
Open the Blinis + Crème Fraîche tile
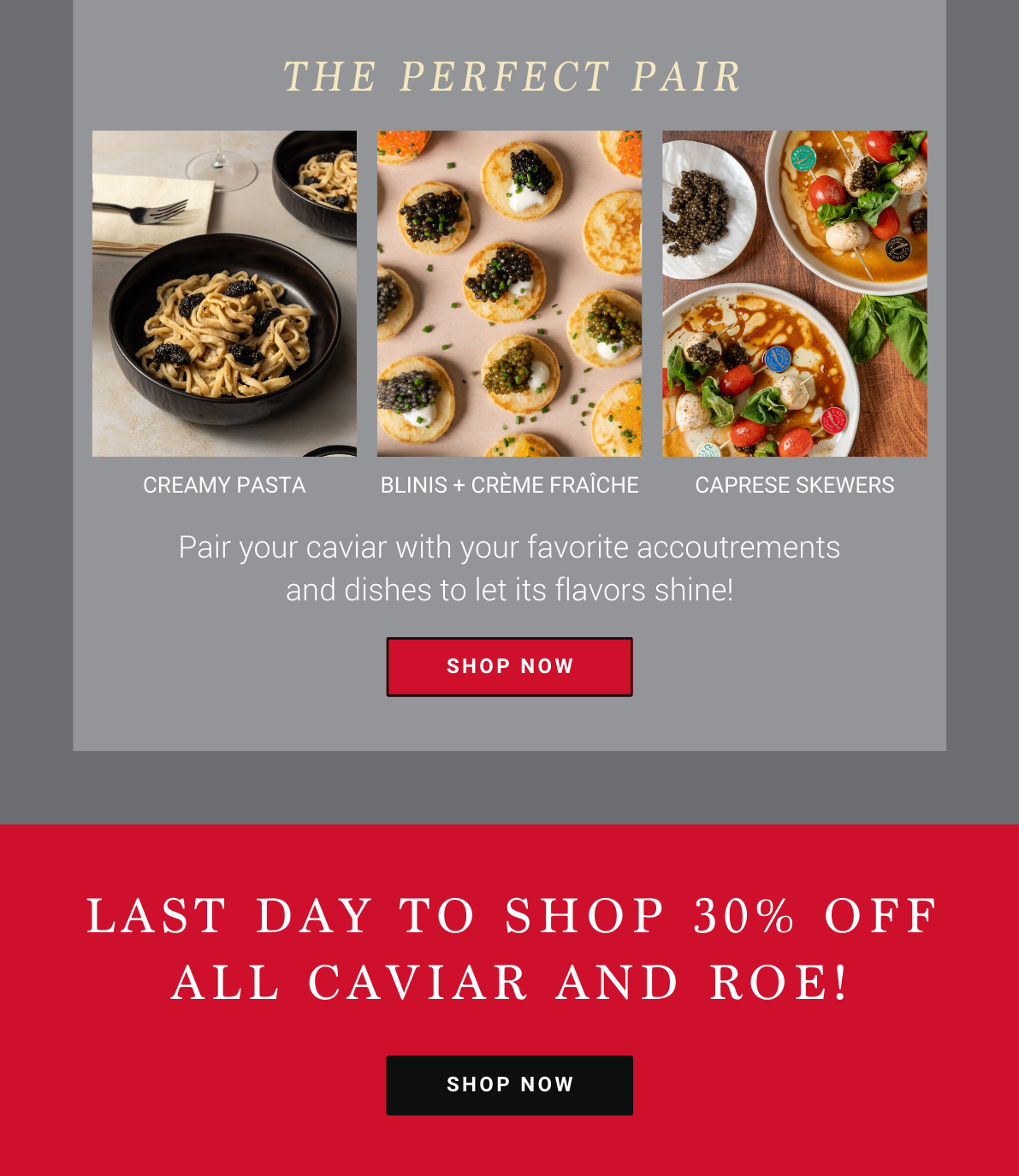tap(509, 293)
